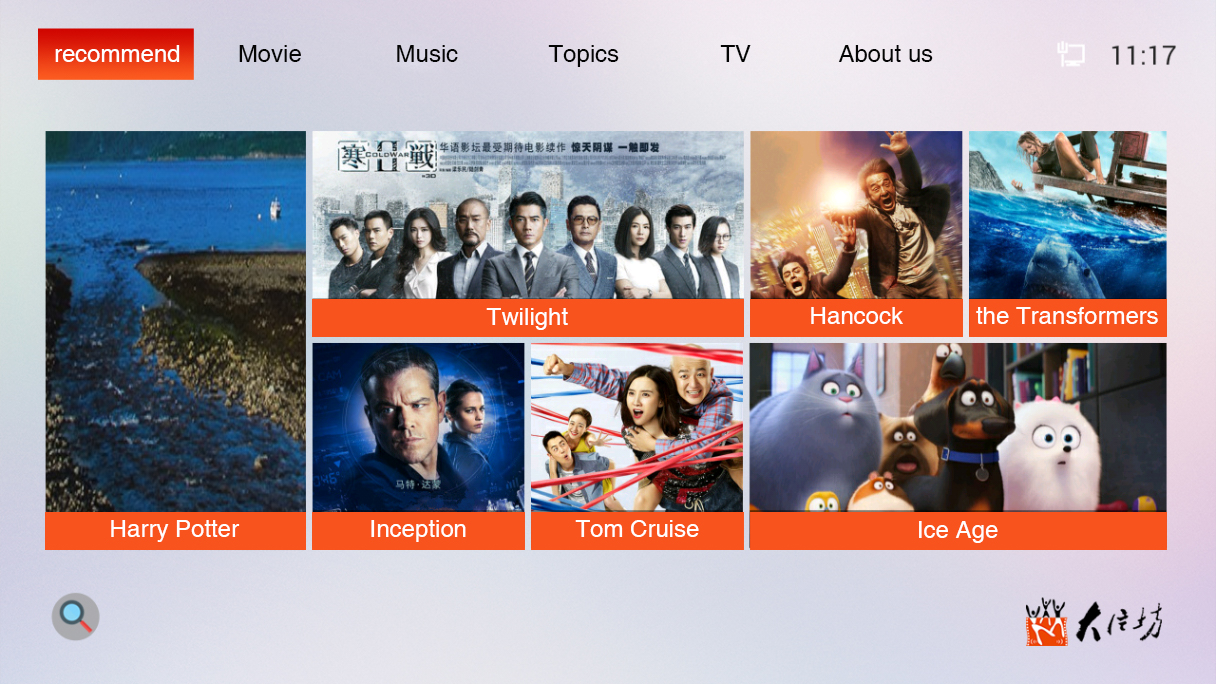Open the TV tab

tap(735, 54)
